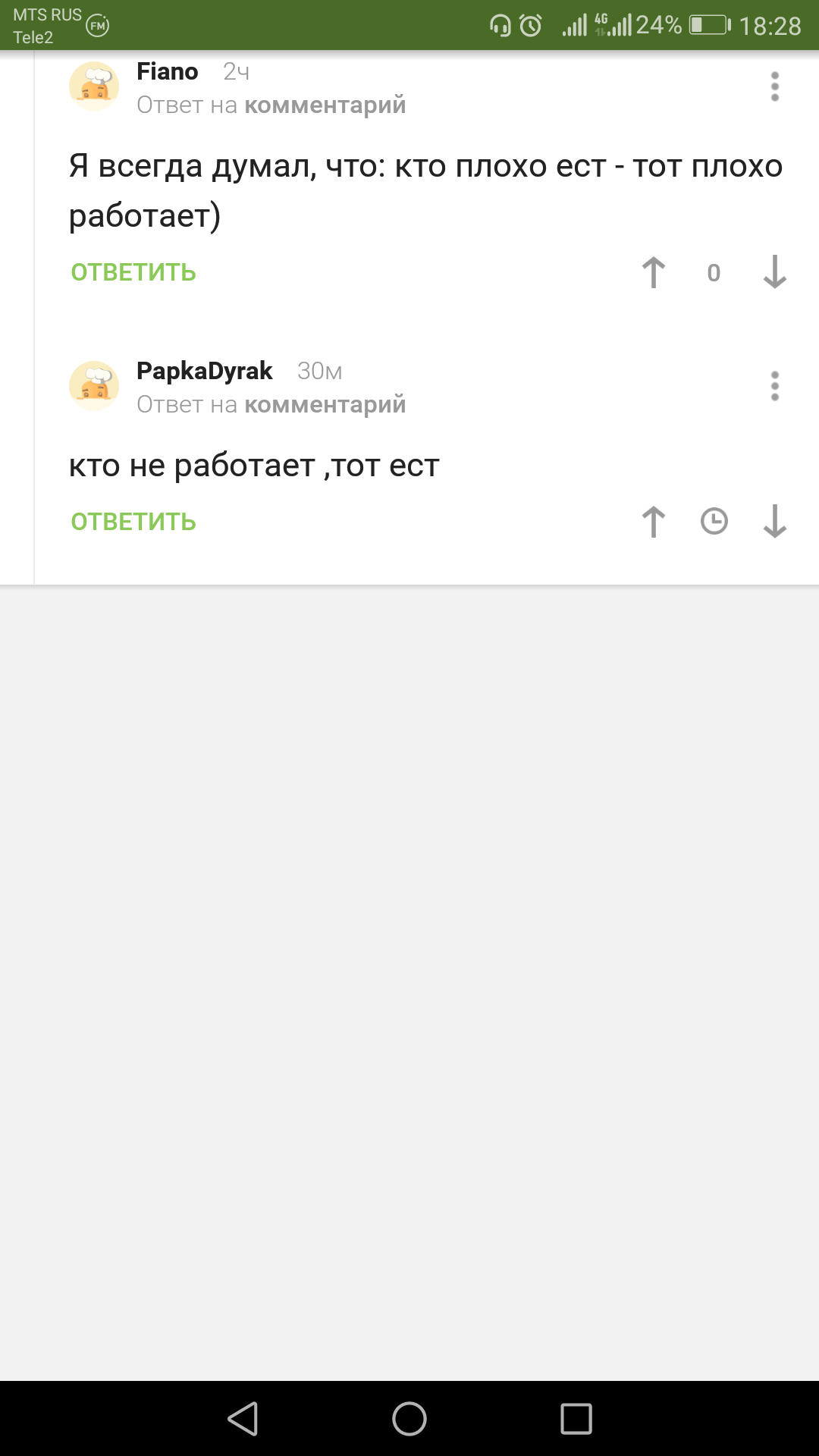The width and height of the screenshot is (819, 1456).
Task: Open overflow menu on Fiano's comment
Action: [774, 86]
